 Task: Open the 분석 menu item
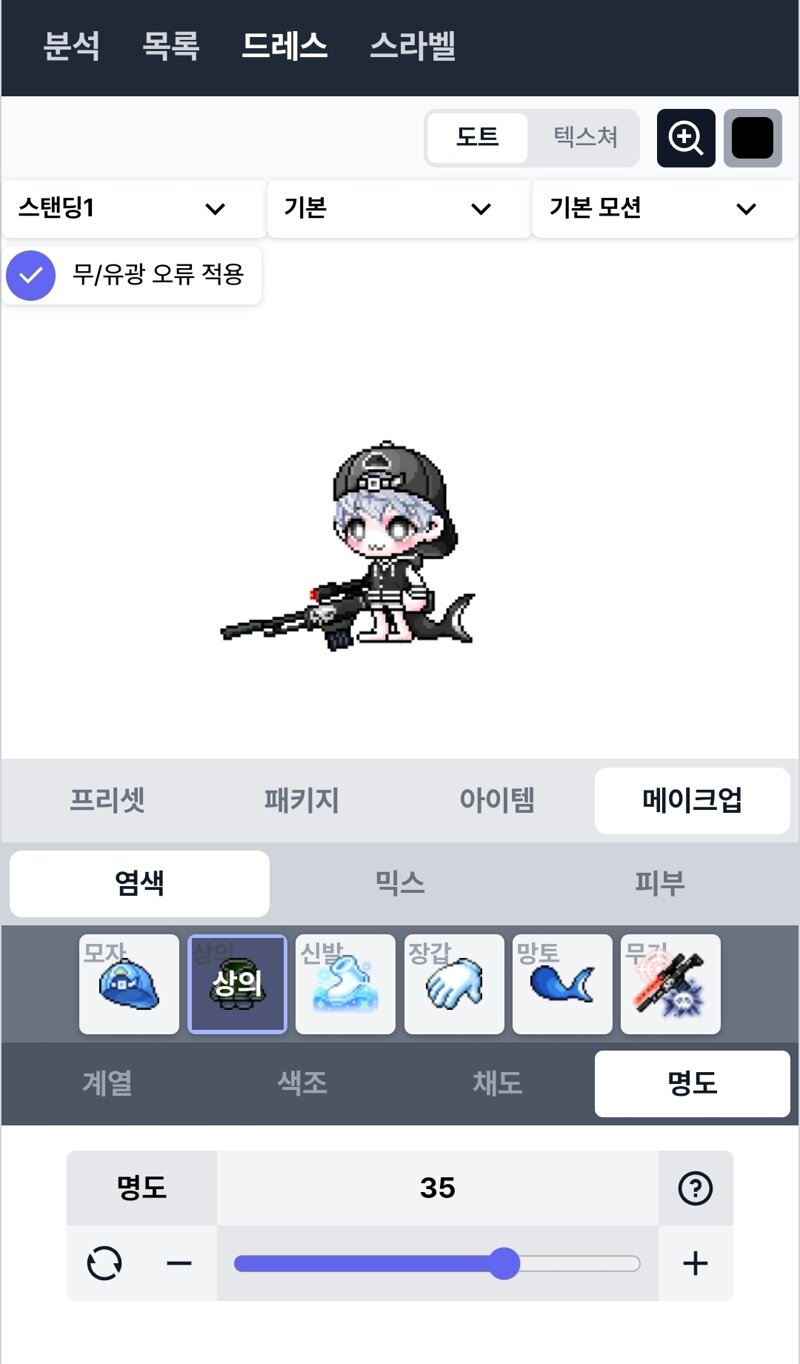[x=71, y=46]
